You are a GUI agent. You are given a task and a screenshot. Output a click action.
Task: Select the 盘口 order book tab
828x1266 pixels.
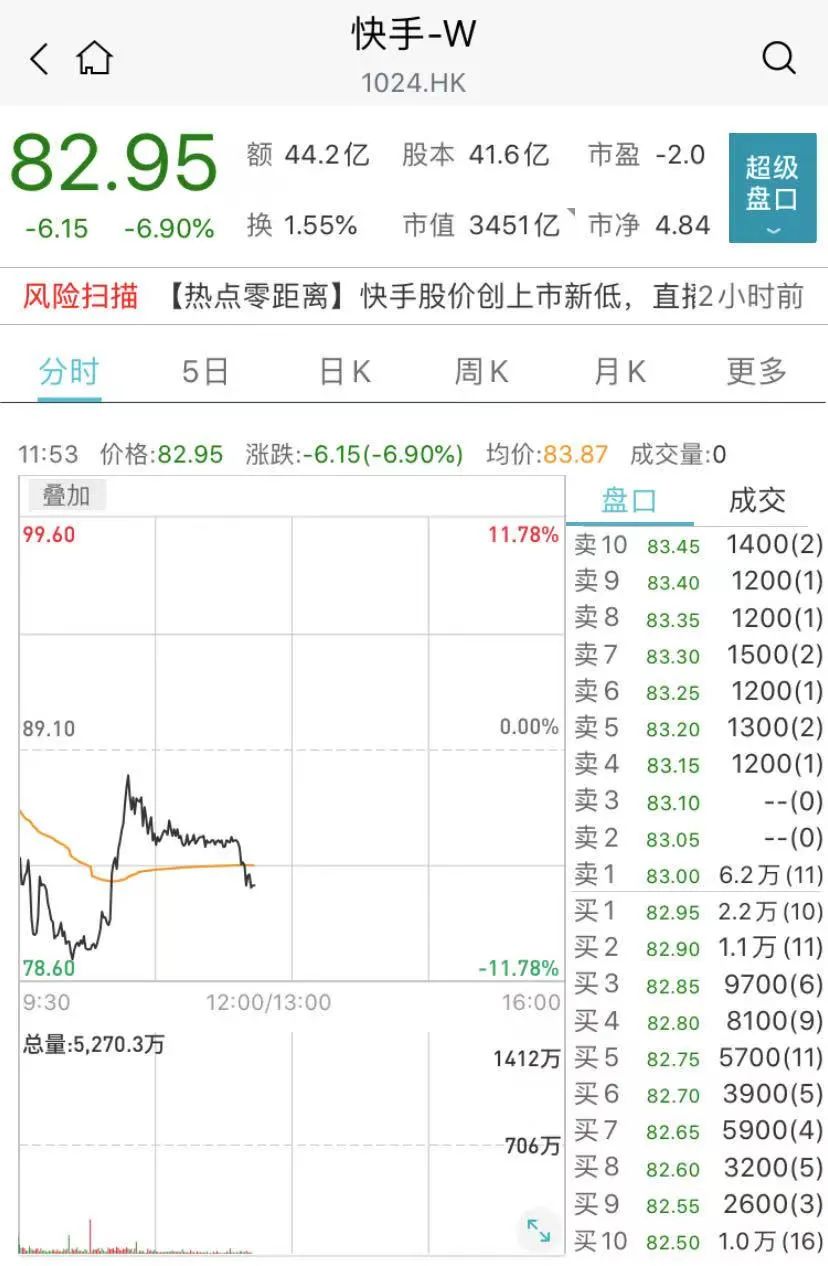pyautogui.click(x=629, y=501)
